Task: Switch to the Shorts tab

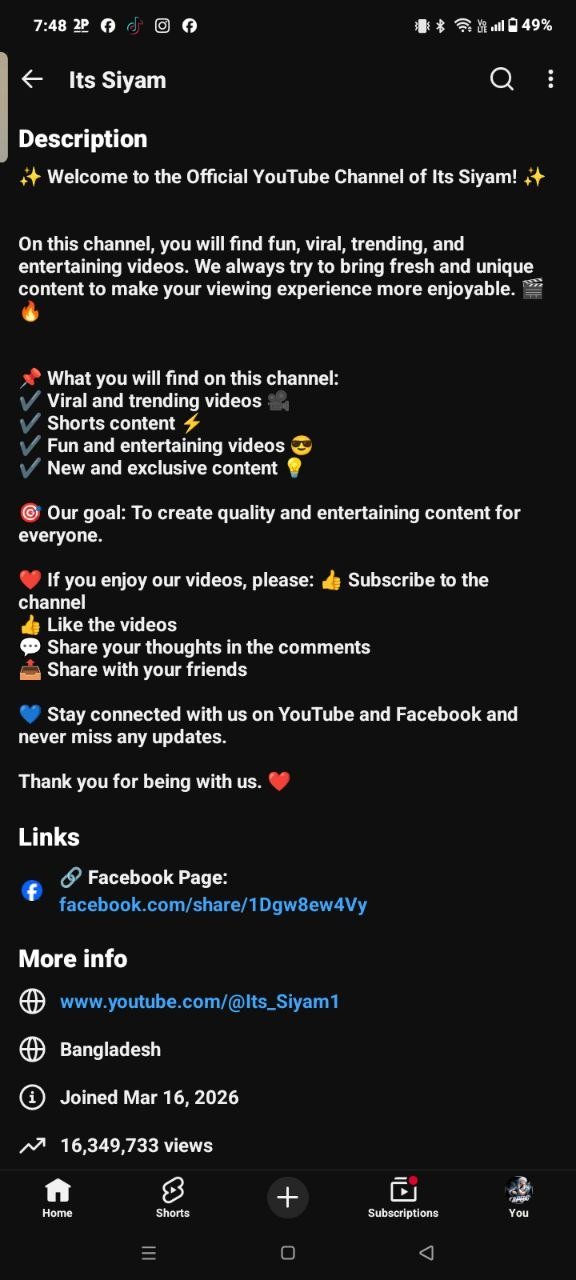Action: pos(172,1197)
